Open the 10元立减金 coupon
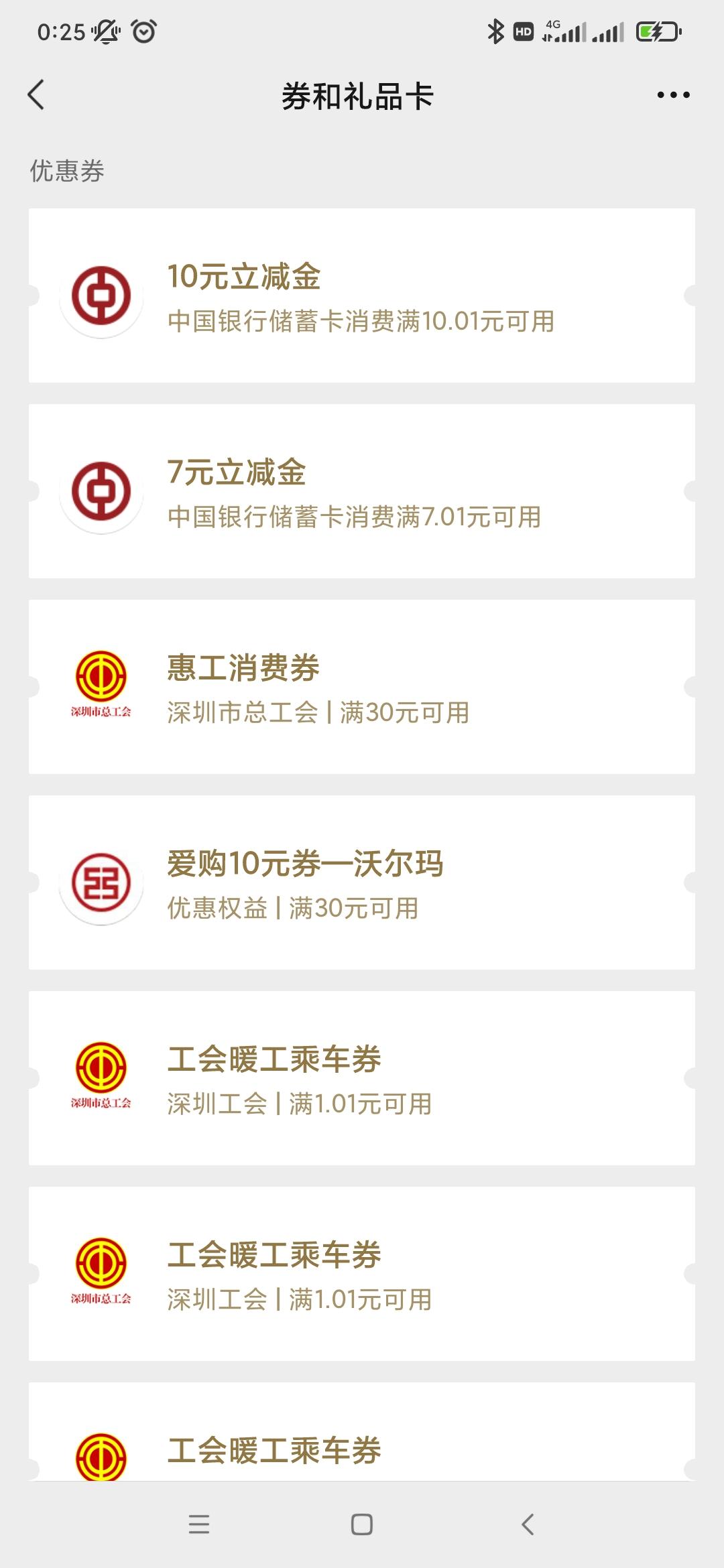The width and height of the screenshot is (724, 1568). 362,296
